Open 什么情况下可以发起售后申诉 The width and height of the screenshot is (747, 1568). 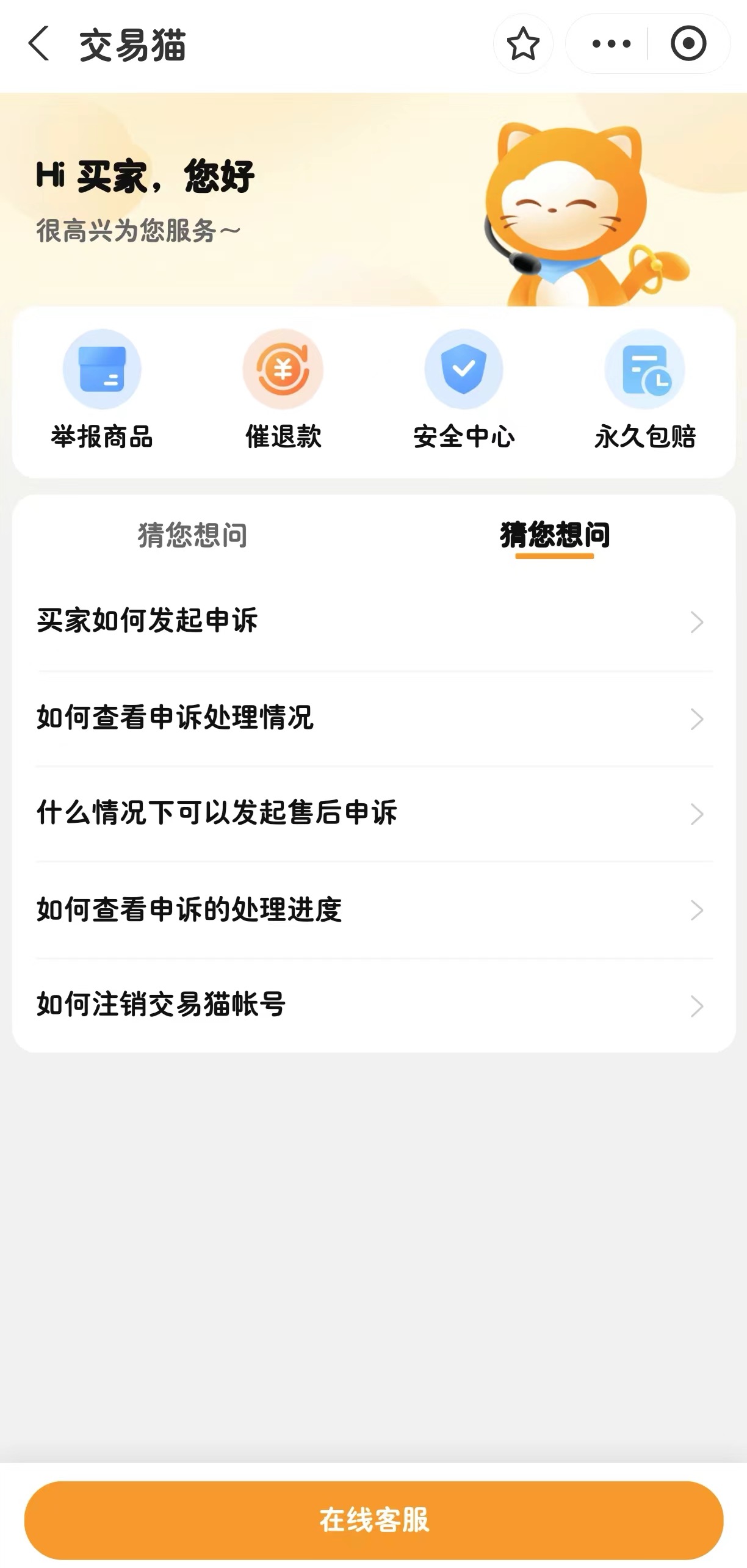[x=374, y=814]
